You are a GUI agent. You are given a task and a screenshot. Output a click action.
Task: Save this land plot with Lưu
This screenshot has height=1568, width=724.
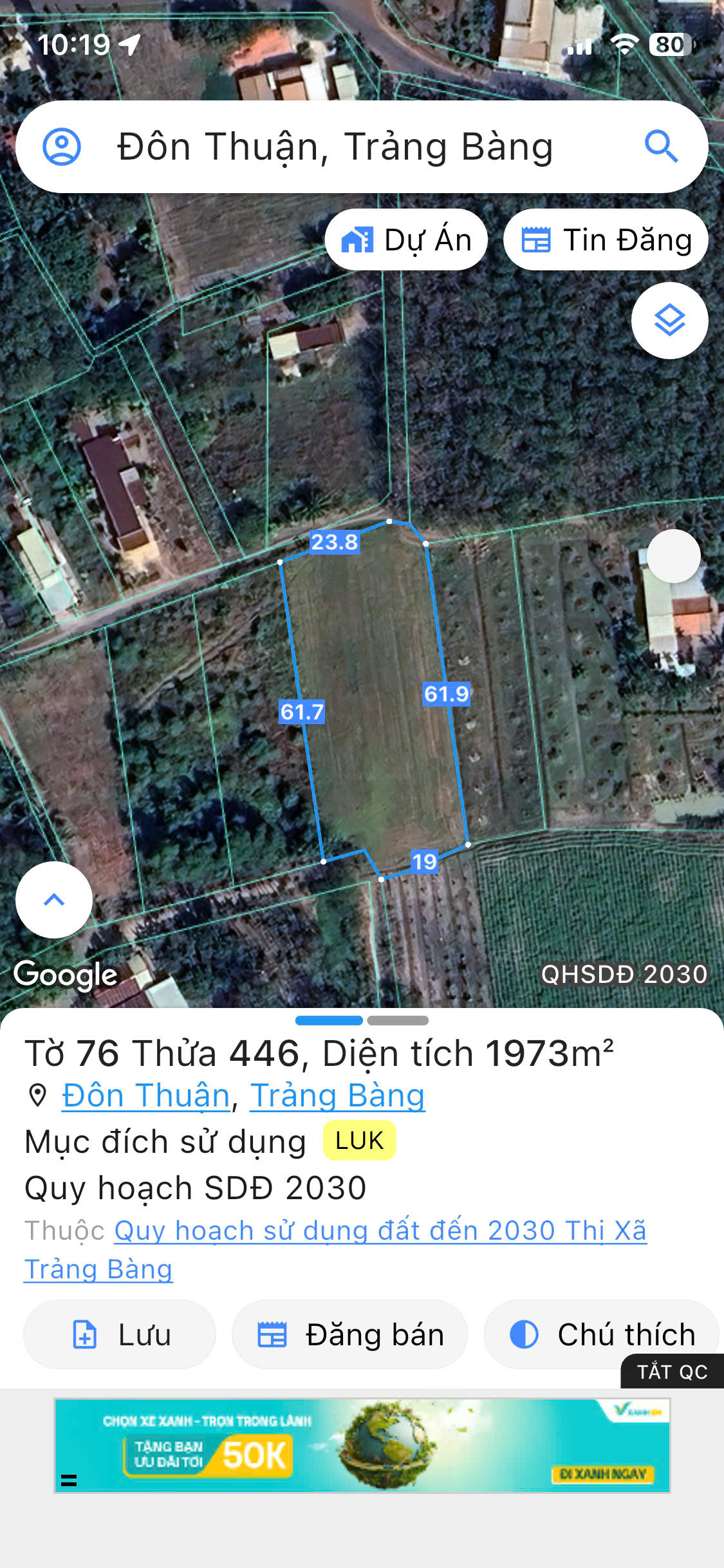(x=120, y=1334)
